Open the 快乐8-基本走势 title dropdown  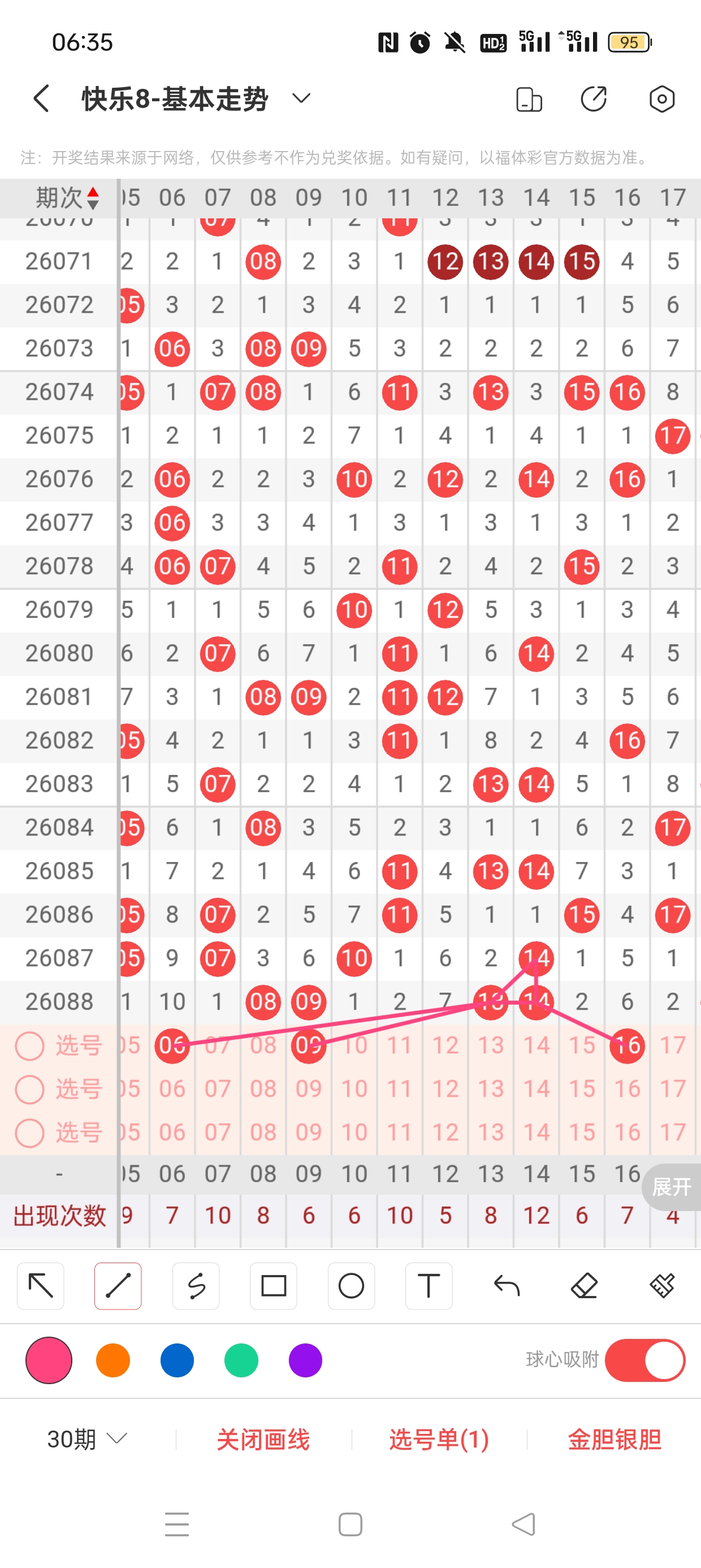[301, 98]
